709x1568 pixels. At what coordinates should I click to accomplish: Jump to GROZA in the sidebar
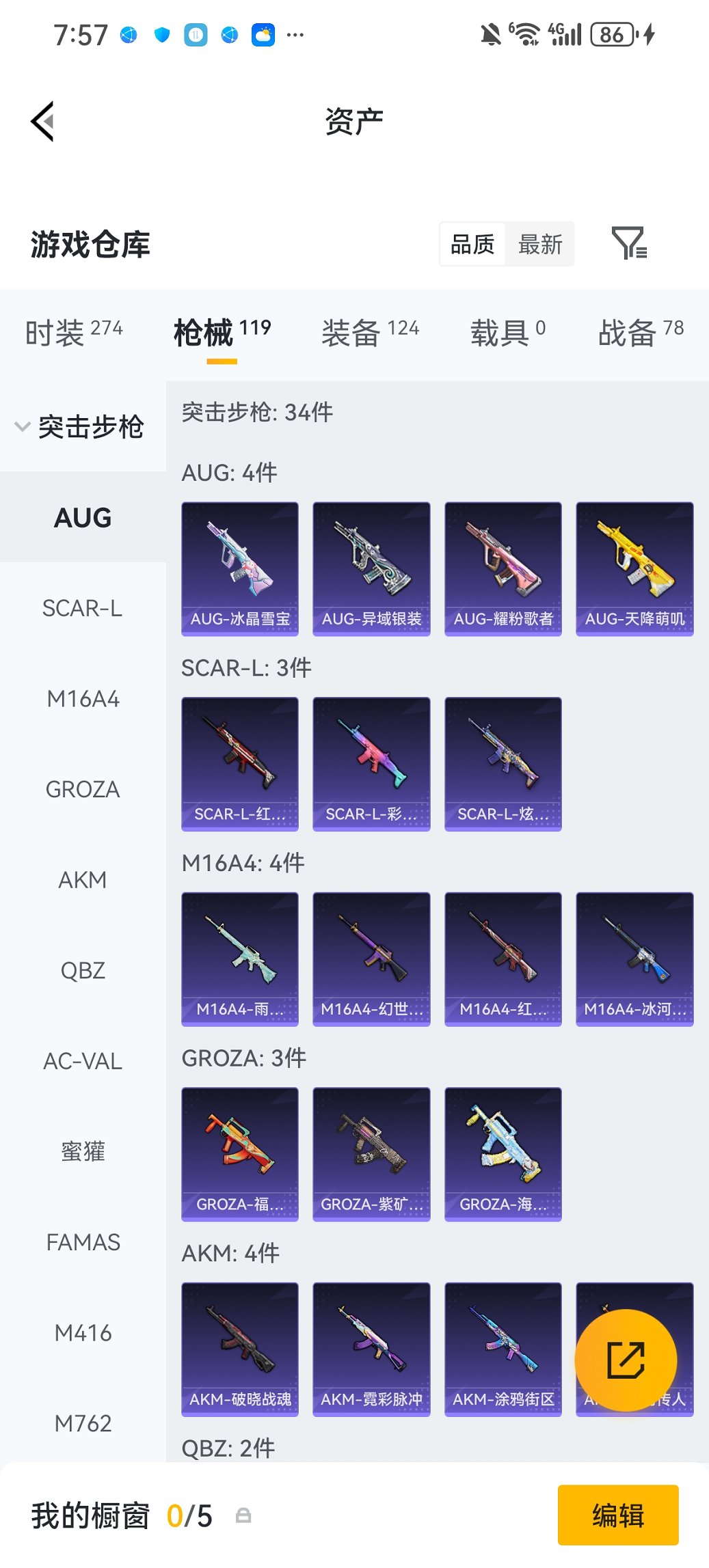[x=83, y=789]
